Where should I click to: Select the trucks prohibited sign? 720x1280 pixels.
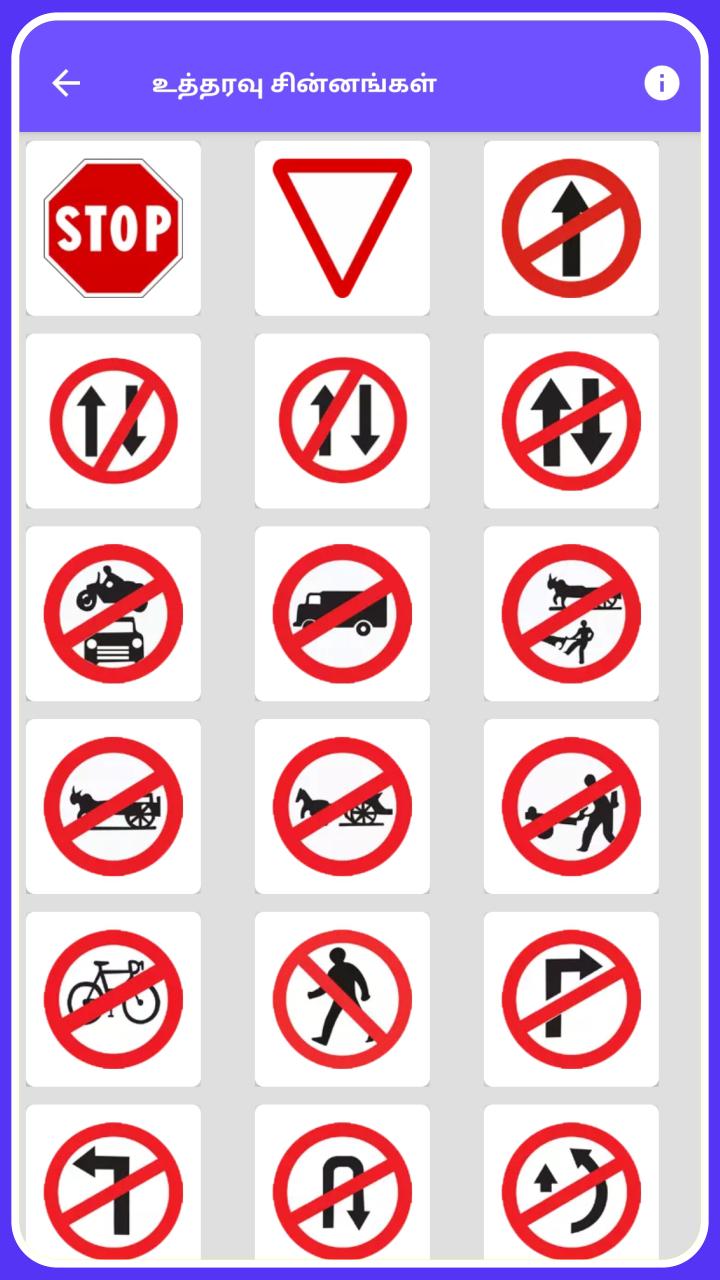tap(342, 614)
